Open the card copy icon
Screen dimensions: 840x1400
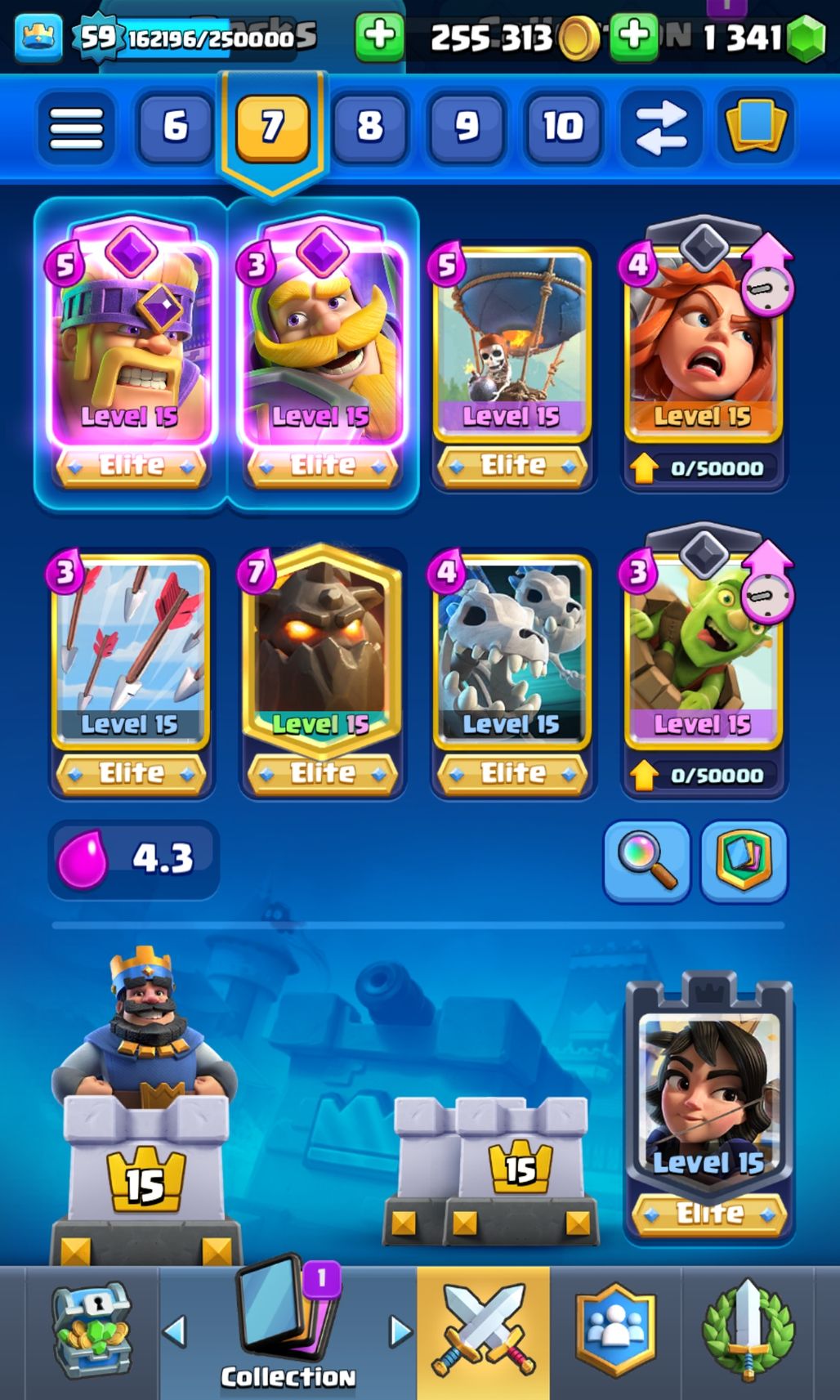click(x=756, y=127)
